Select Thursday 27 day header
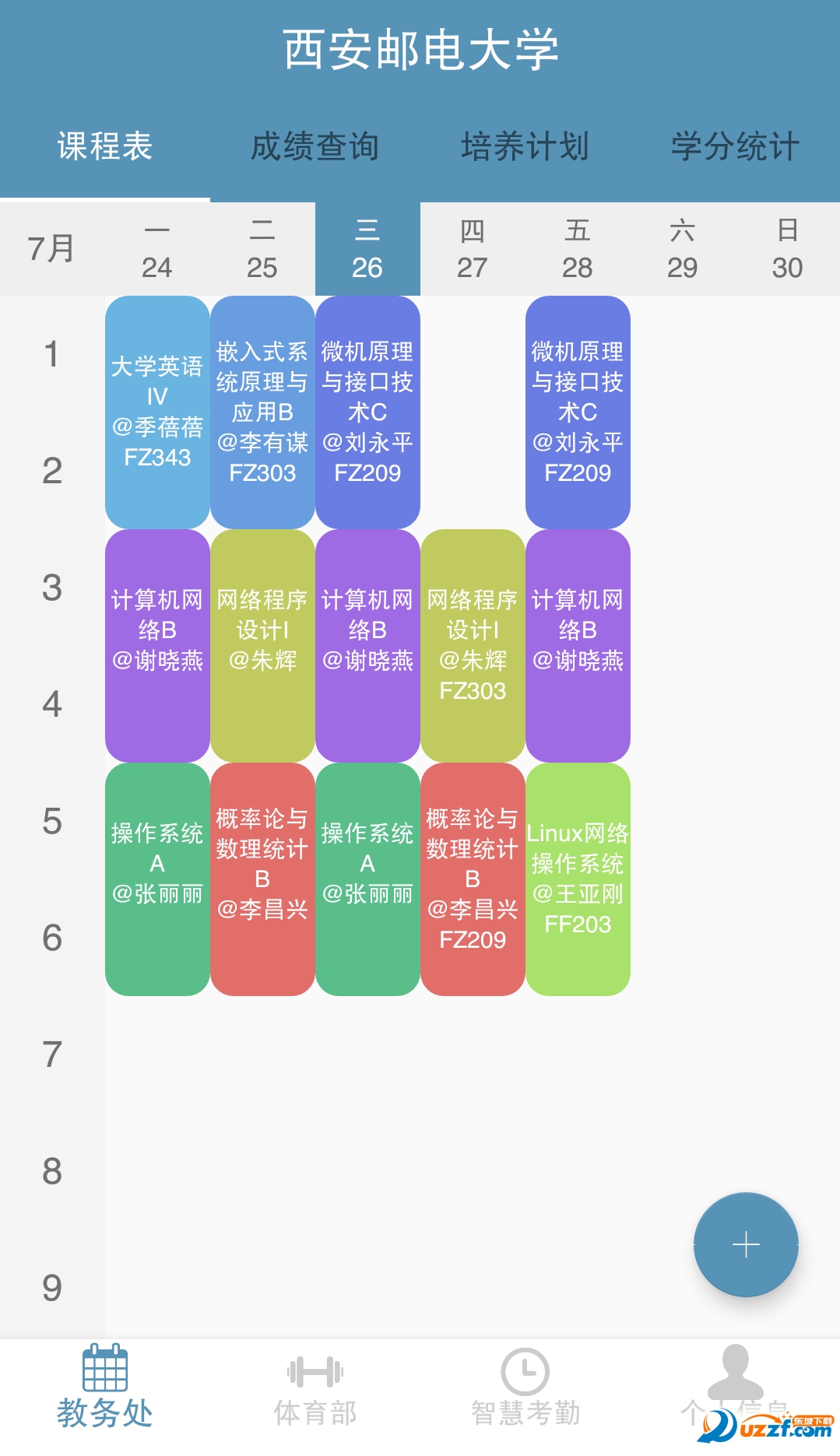Screen dimensions: 840x1456 point(473,249)
